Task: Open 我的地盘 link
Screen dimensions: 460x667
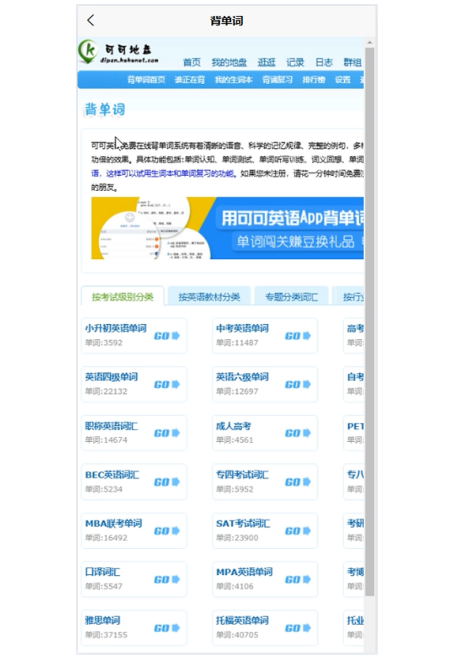Action: tap(229, 63)
